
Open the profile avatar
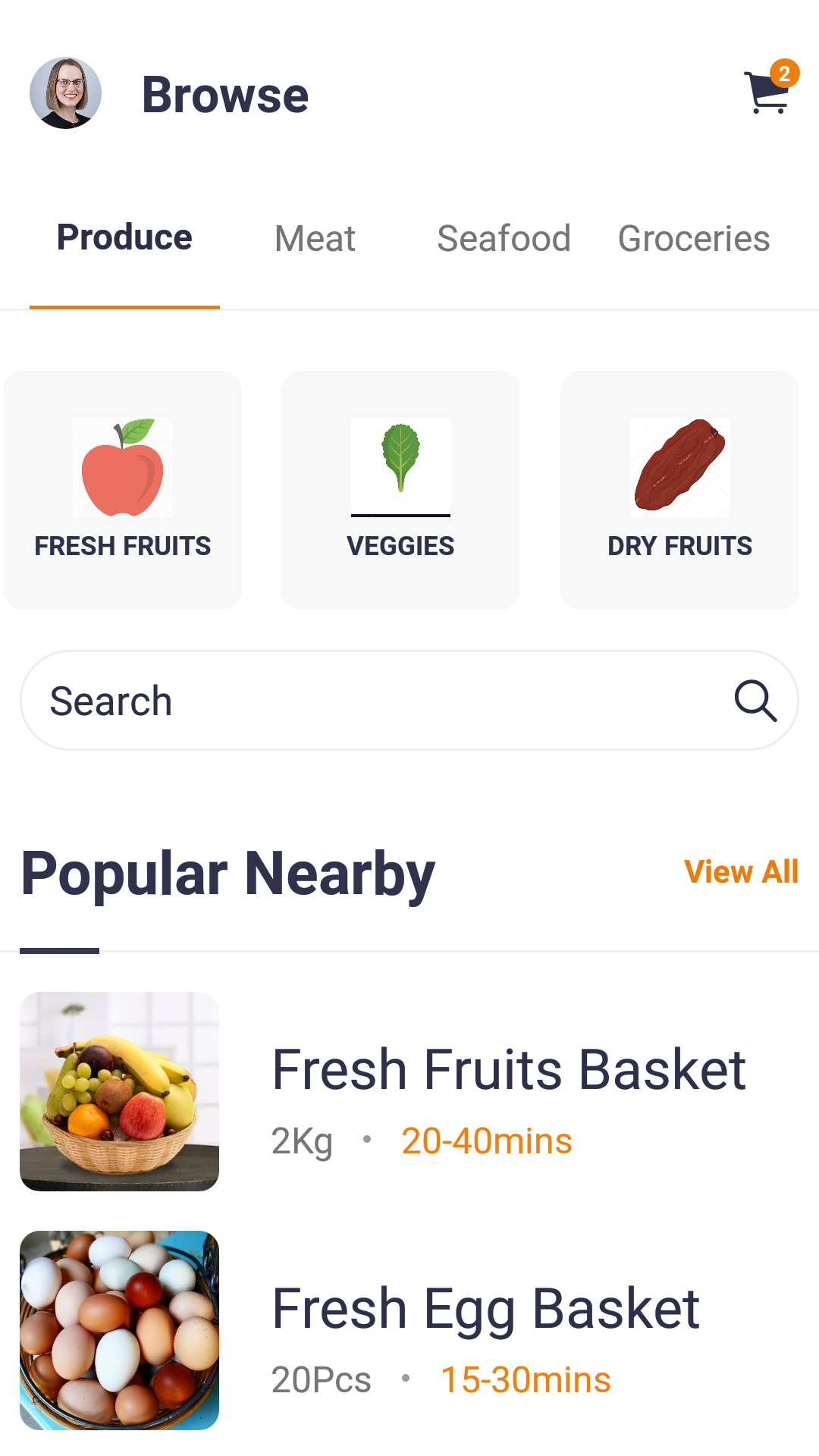[x=65, y=93]
